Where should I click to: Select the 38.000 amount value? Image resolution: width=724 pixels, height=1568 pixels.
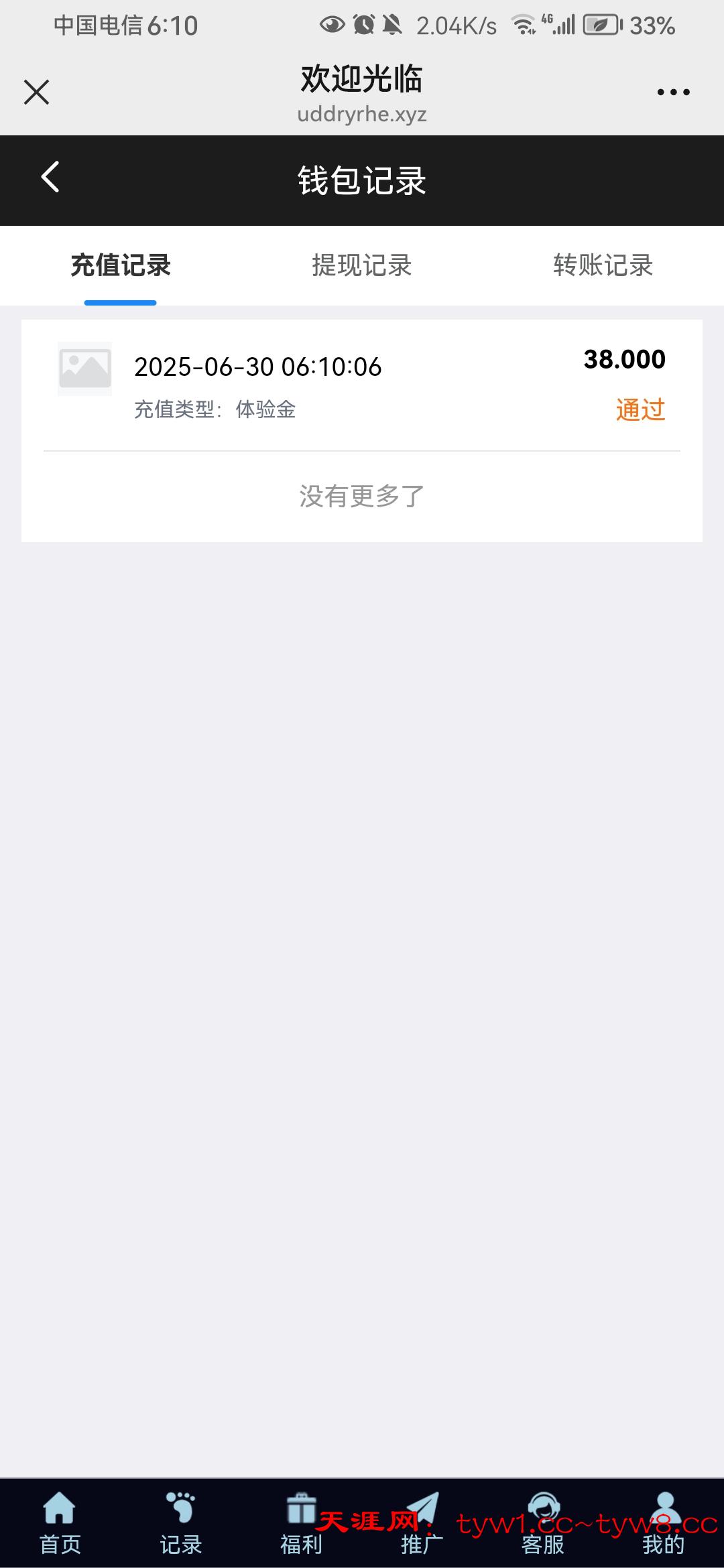[x=622, y=359]
